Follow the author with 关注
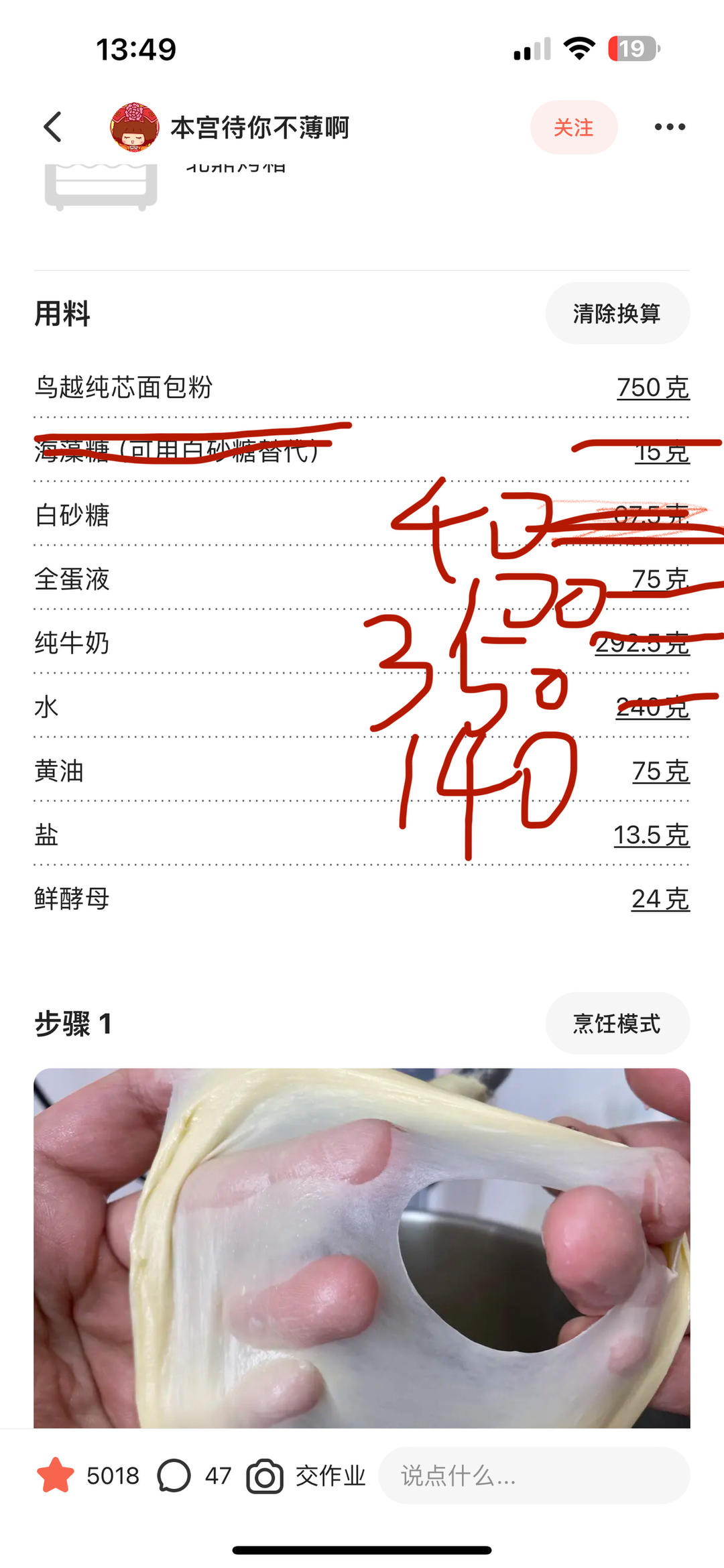Screen dimensions: 724x1568 [573, 127]
